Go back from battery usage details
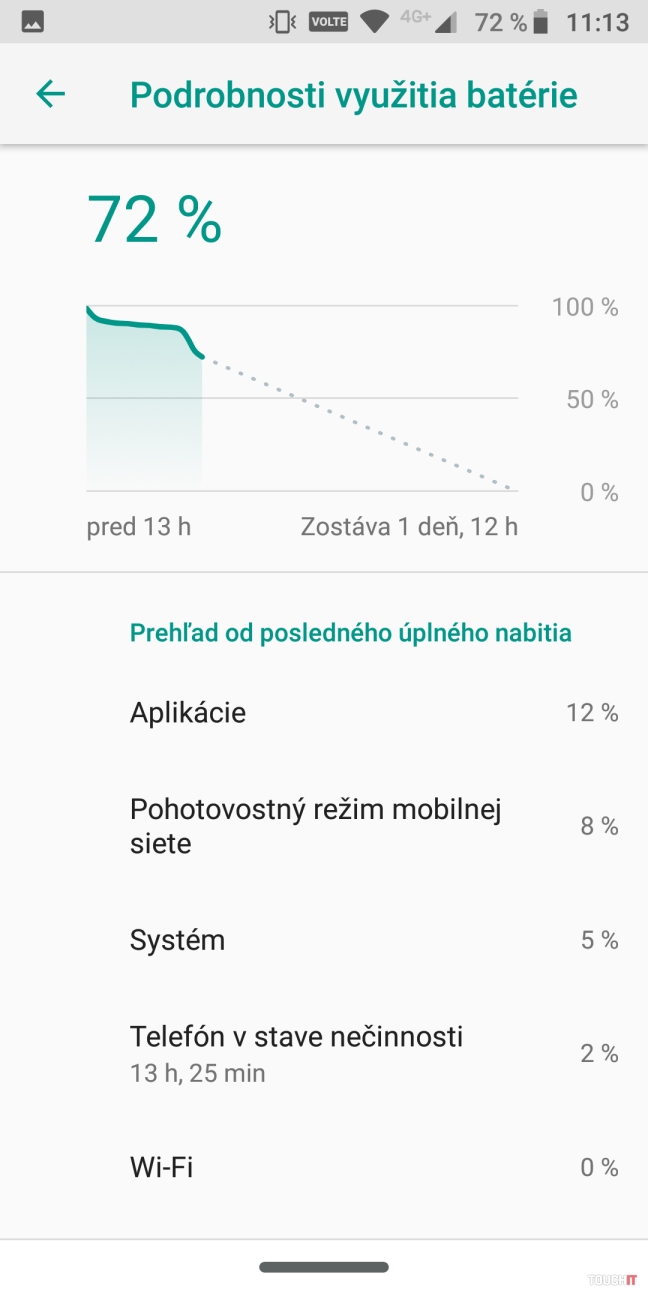648x1296 pixels. coord(50,95)
